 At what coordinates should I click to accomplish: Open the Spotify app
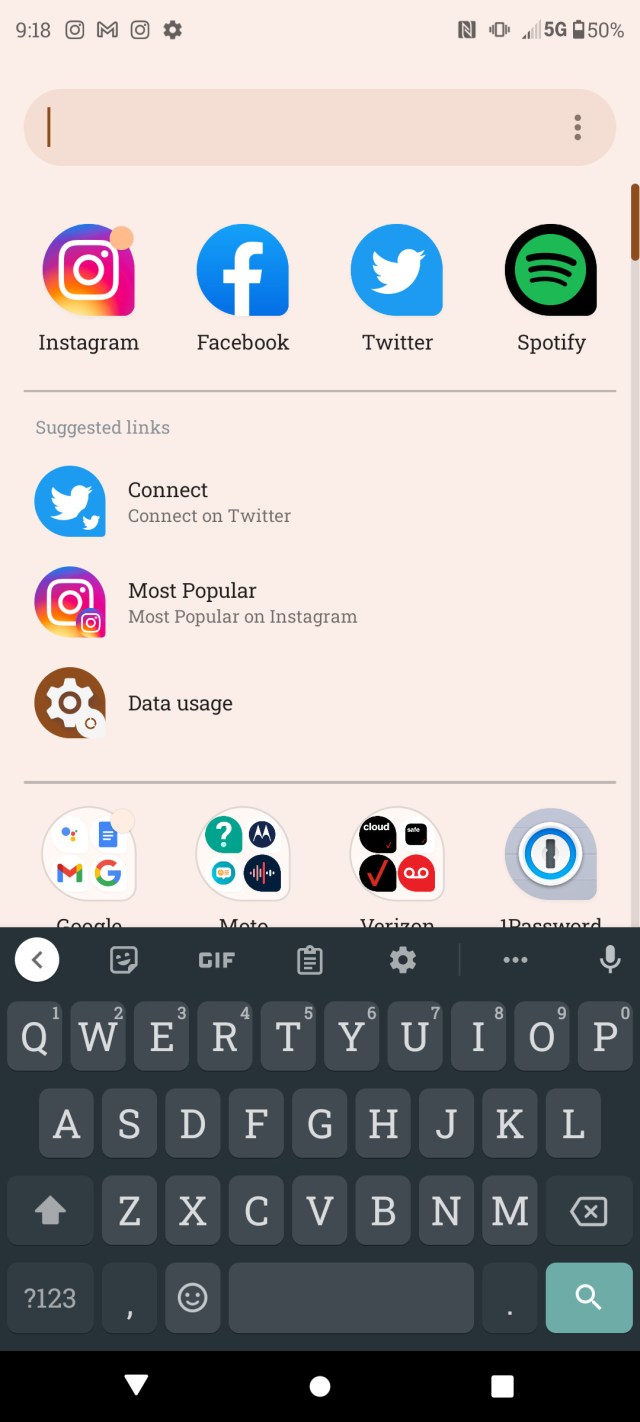(x=551, y=271)
